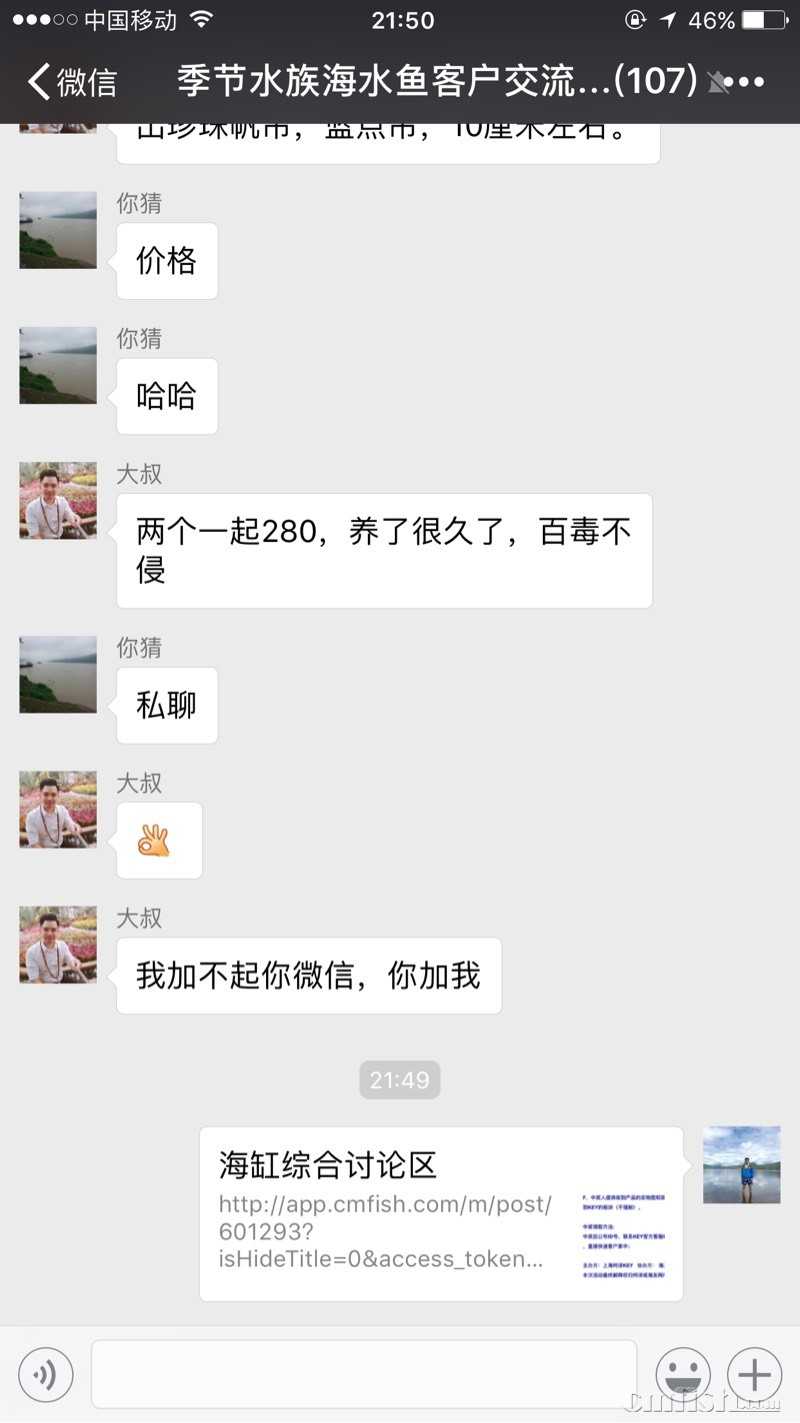Switch to voice message input
This screenshot has height=1423, width=800.
click(x=46, y=1375)
